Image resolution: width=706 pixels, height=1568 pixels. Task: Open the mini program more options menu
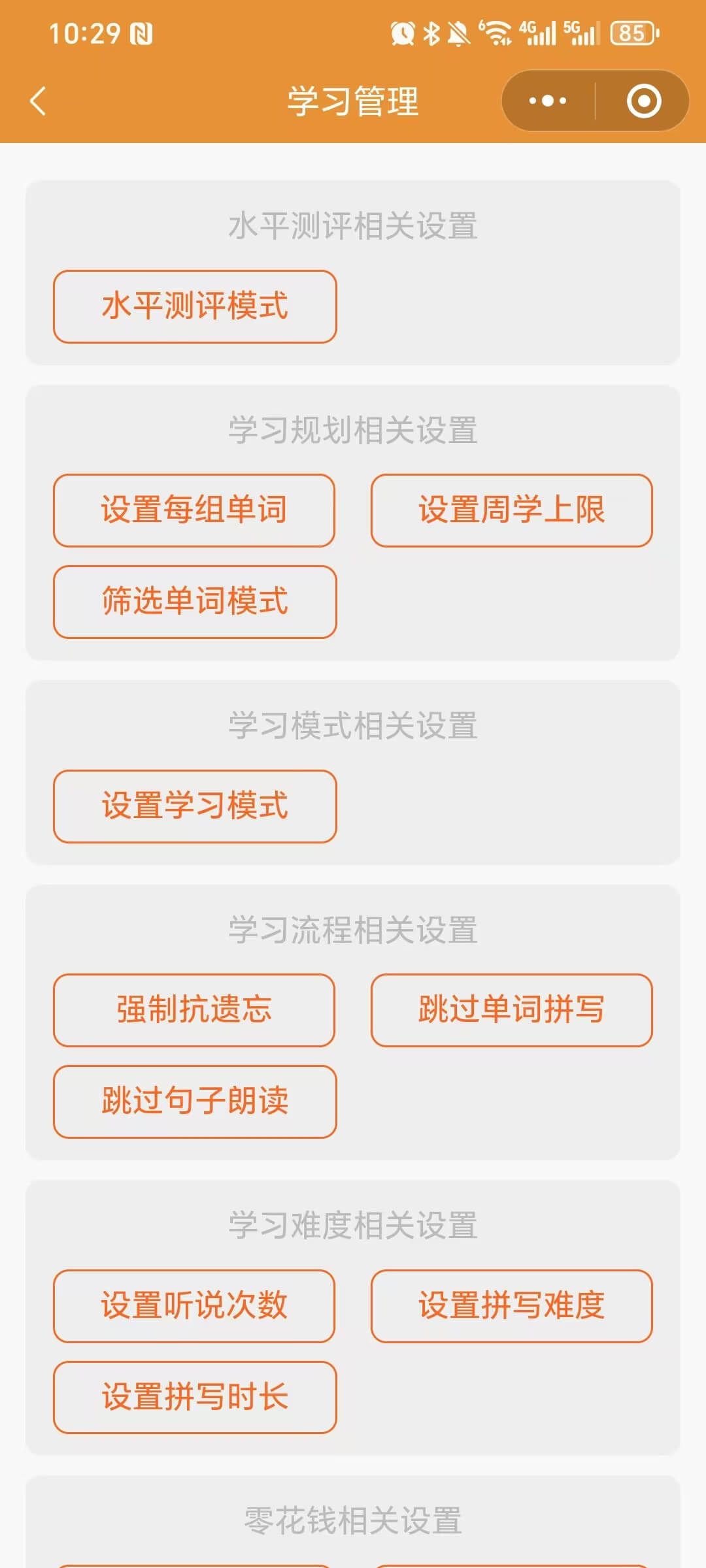(548, 101)
